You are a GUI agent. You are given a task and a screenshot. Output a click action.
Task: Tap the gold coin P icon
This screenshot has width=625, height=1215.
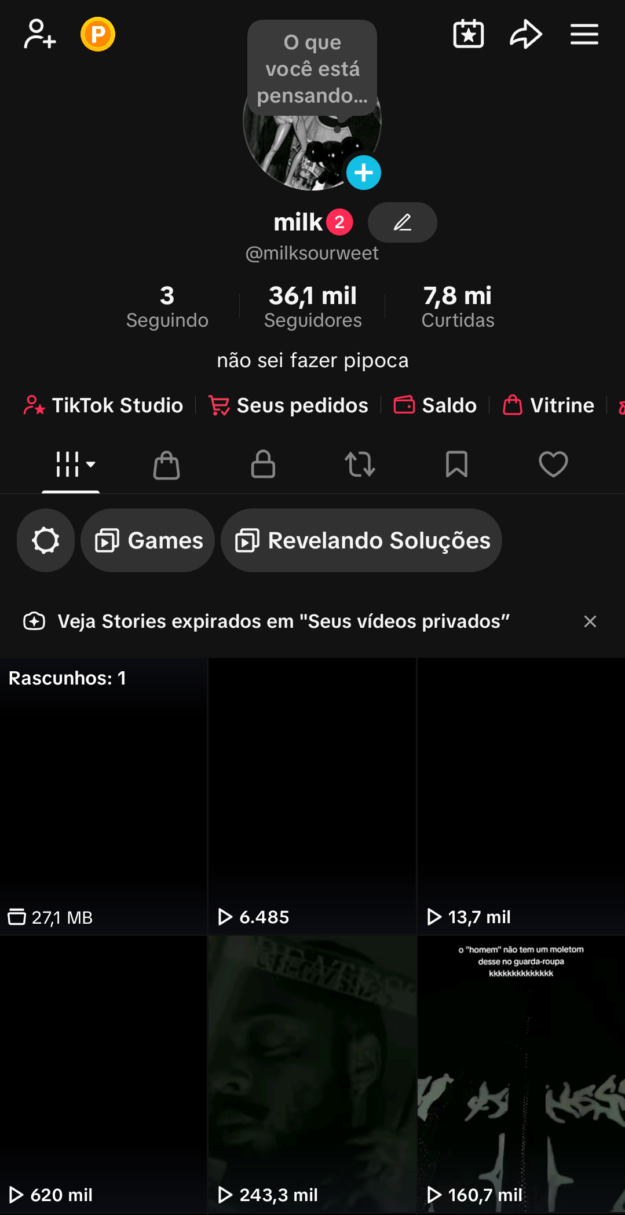(98, 35)
